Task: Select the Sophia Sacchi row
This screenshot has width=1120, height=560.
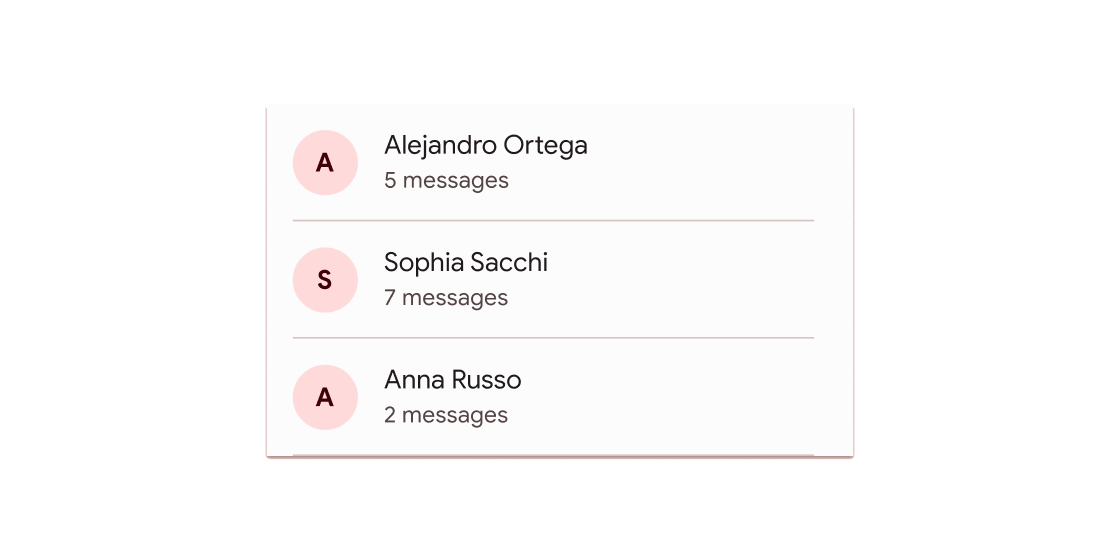Action: pyautogui.click(x=466, y=279)
